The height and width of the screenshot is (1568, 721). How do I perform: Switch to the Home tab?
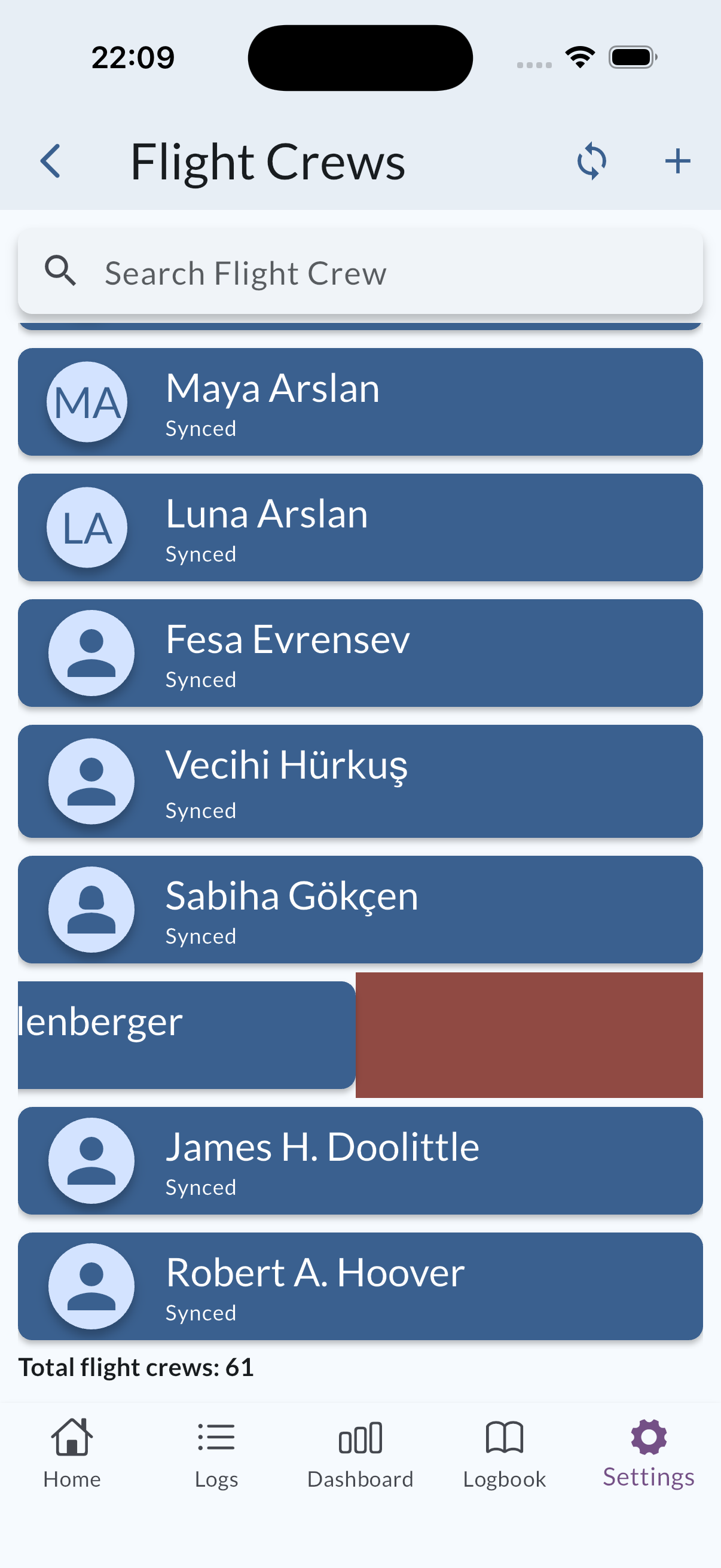72,1453
